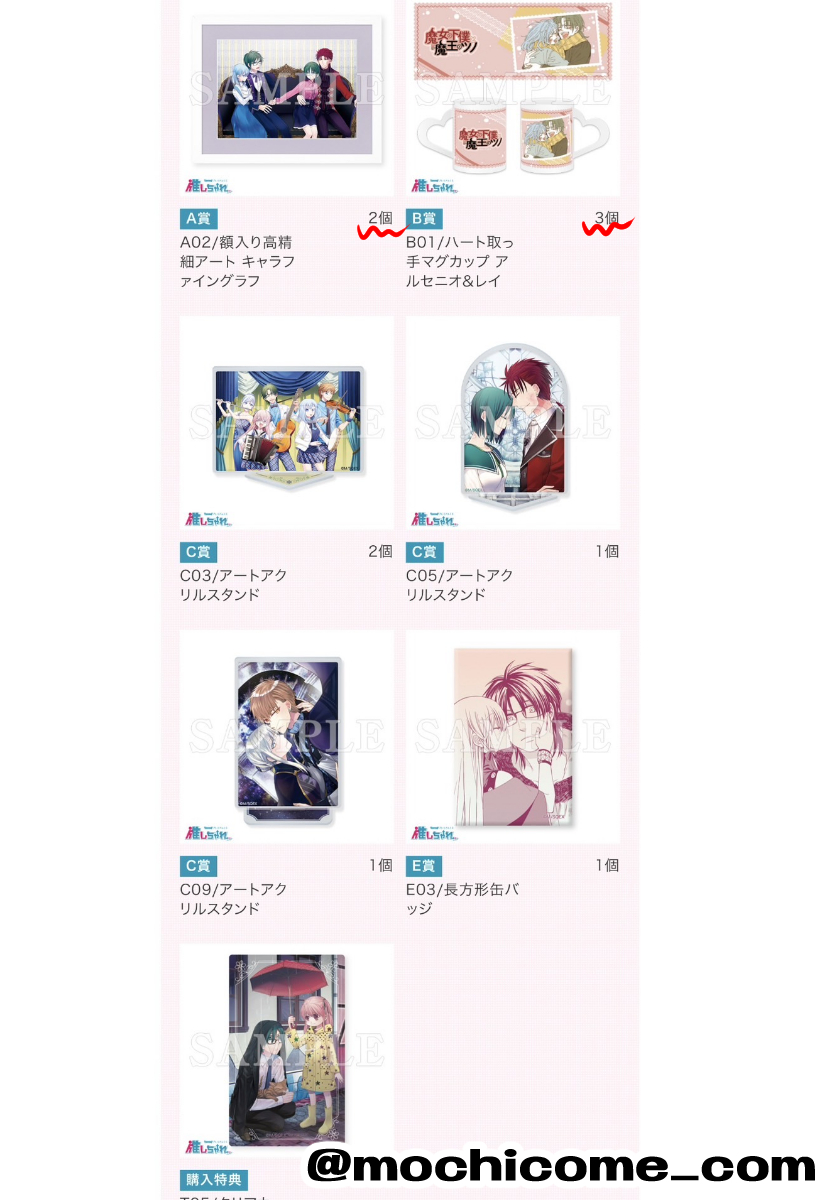
Task: Open the E03 rectangular can badge
Action: [512, 737]
